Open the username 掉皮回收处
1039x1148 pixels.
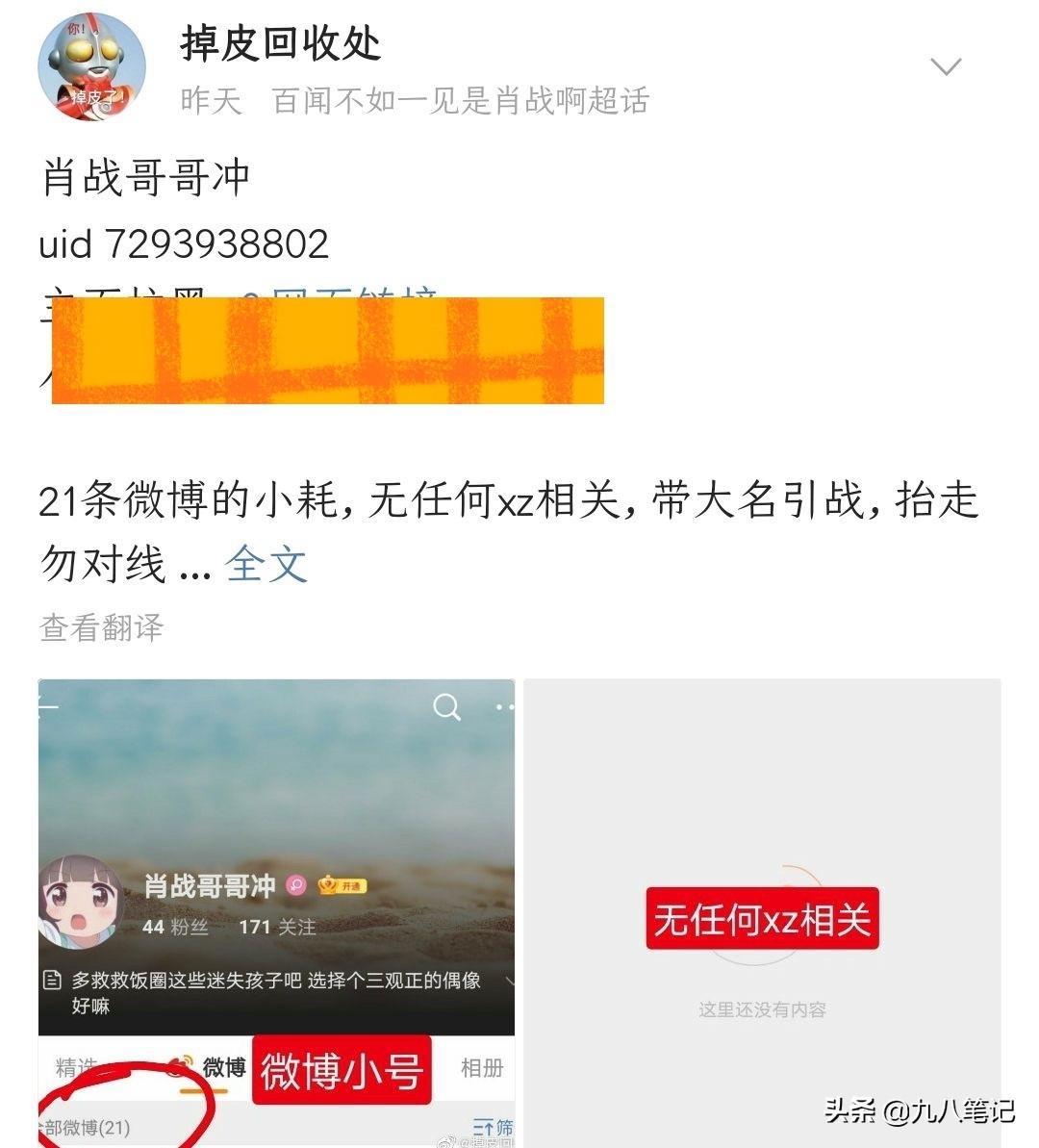click(x=281, y=42)
